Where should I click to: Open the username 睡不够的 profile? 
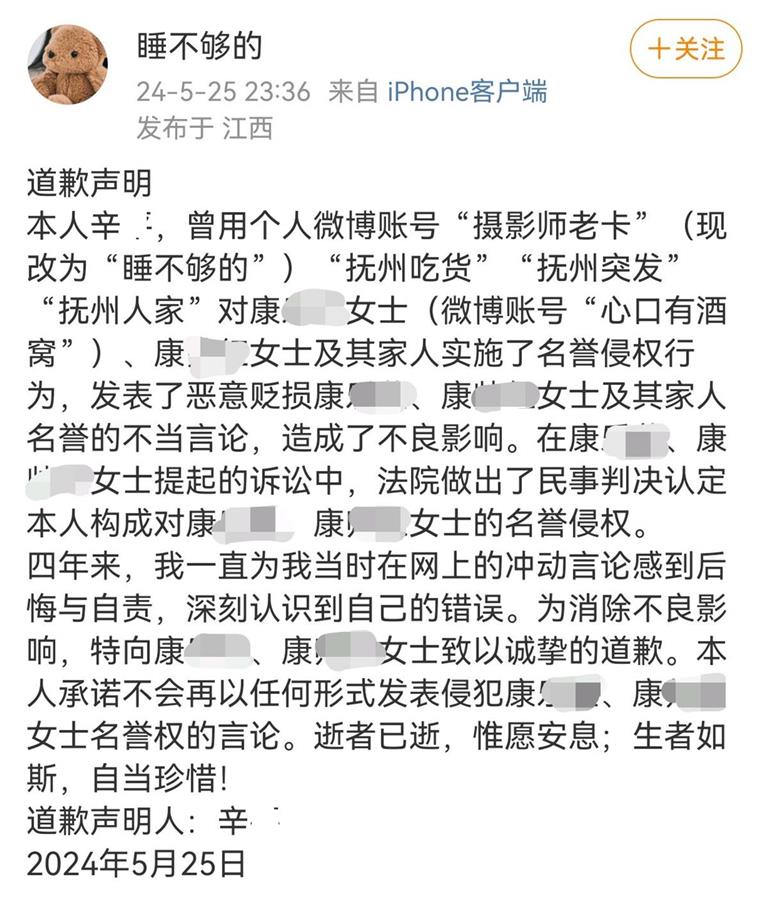pyautogui.click(x=199, y=44)
